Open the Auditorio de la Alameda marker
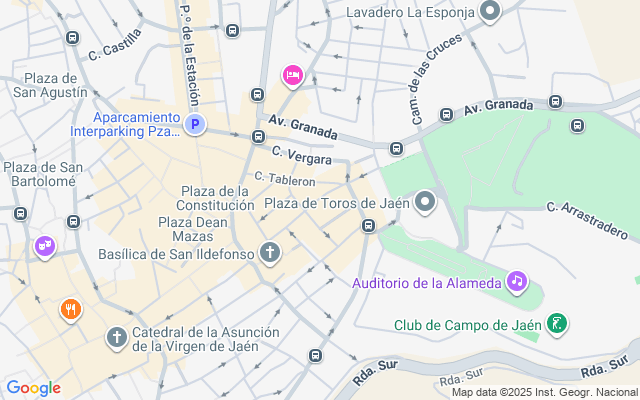640x400 pixels. [517, 282]
